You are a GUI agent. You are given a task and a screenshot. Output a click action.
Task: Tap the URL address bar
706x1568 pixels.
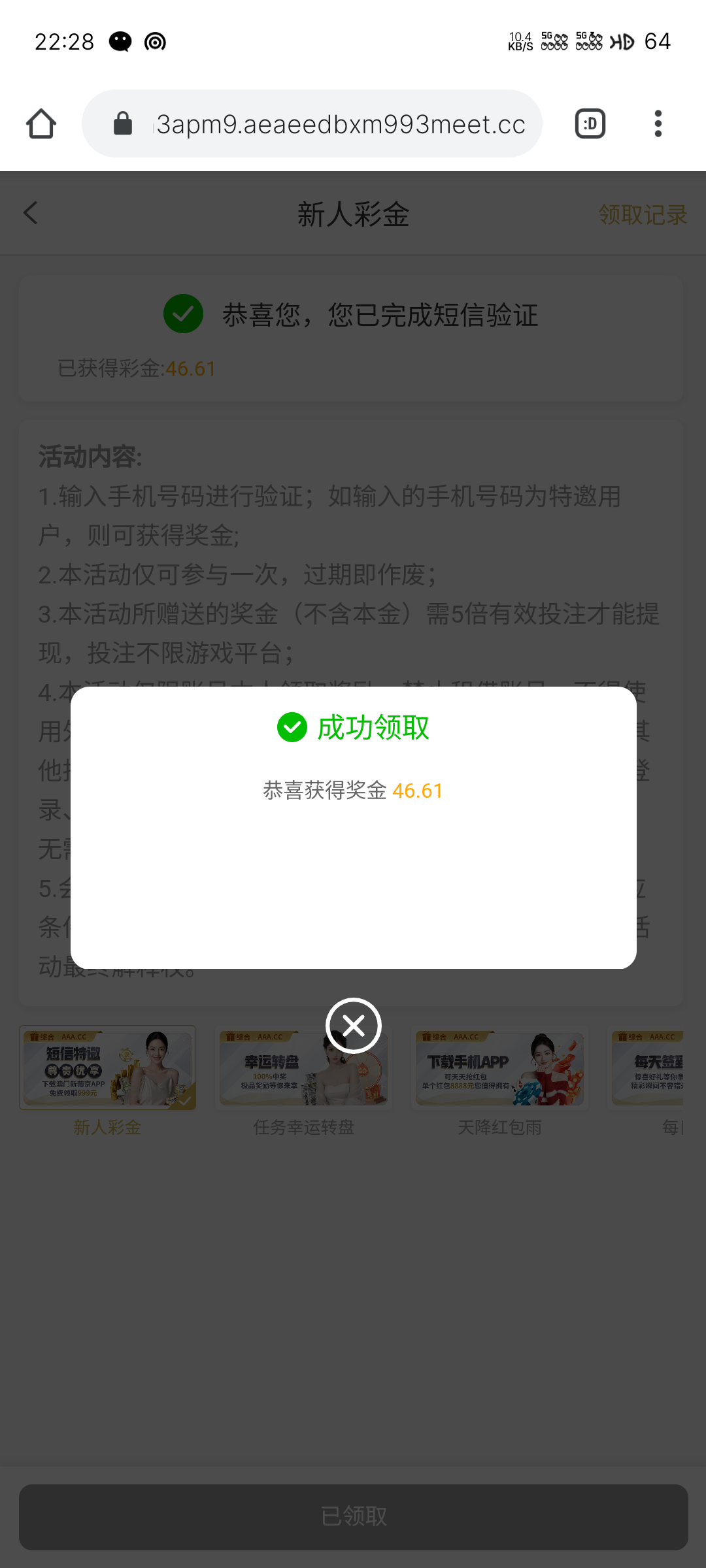(340, 123)
